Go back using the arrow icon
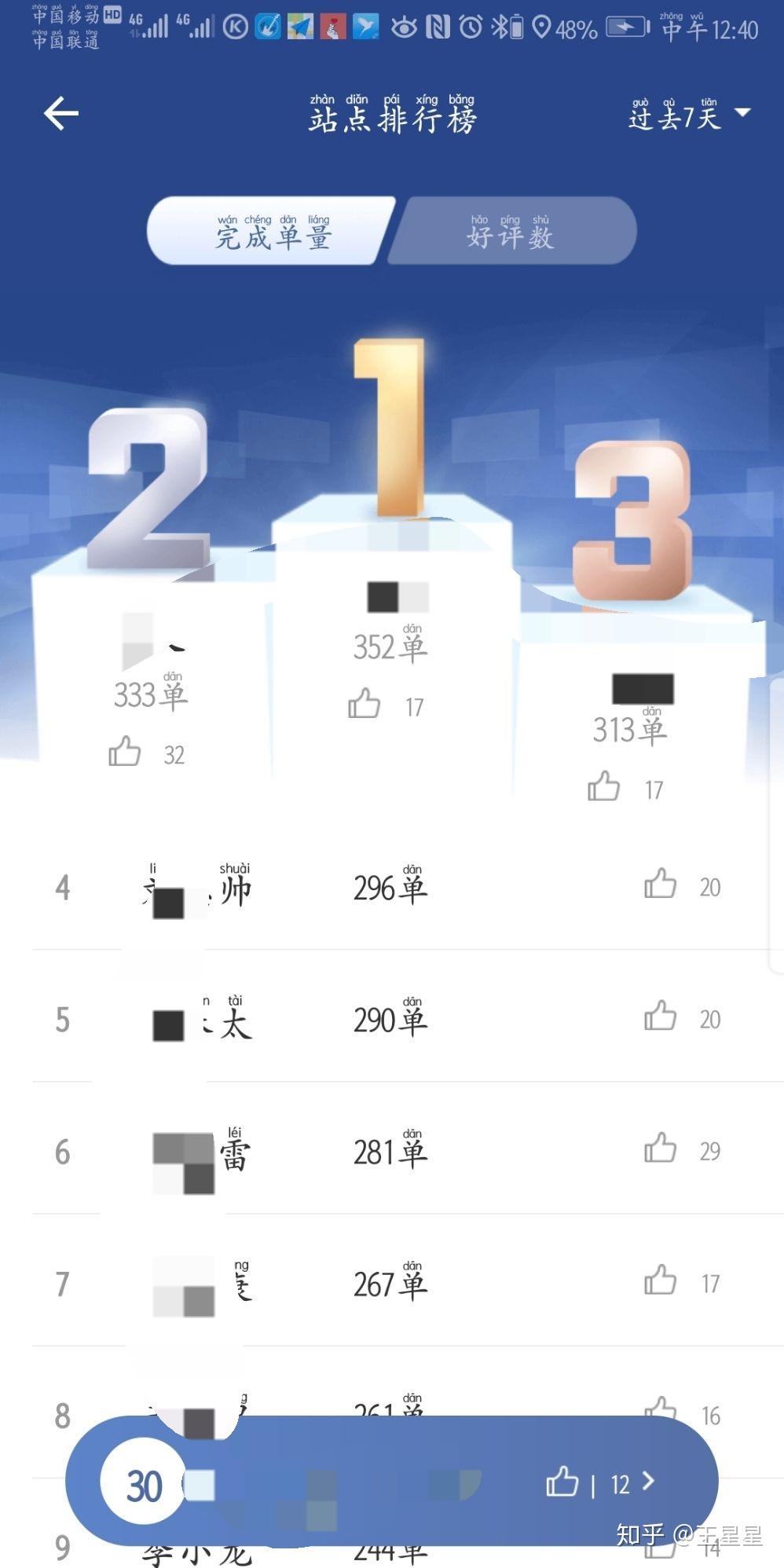The height and width of the screenshot is (1568, 784). coord(61,114)
